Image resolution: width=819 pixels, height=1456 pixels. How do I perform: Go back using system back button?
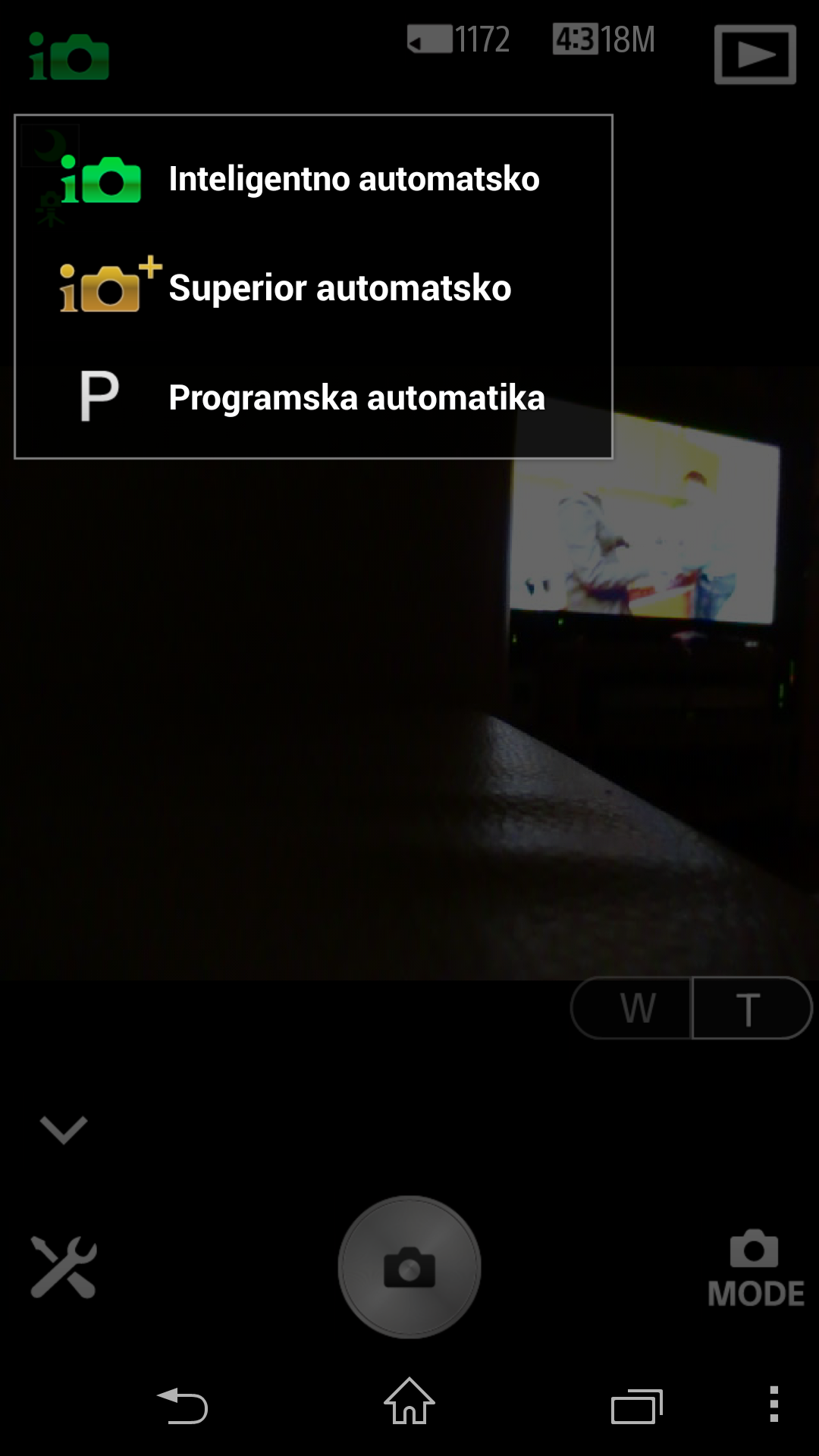pyautogui.click(x=183, y=1405)
